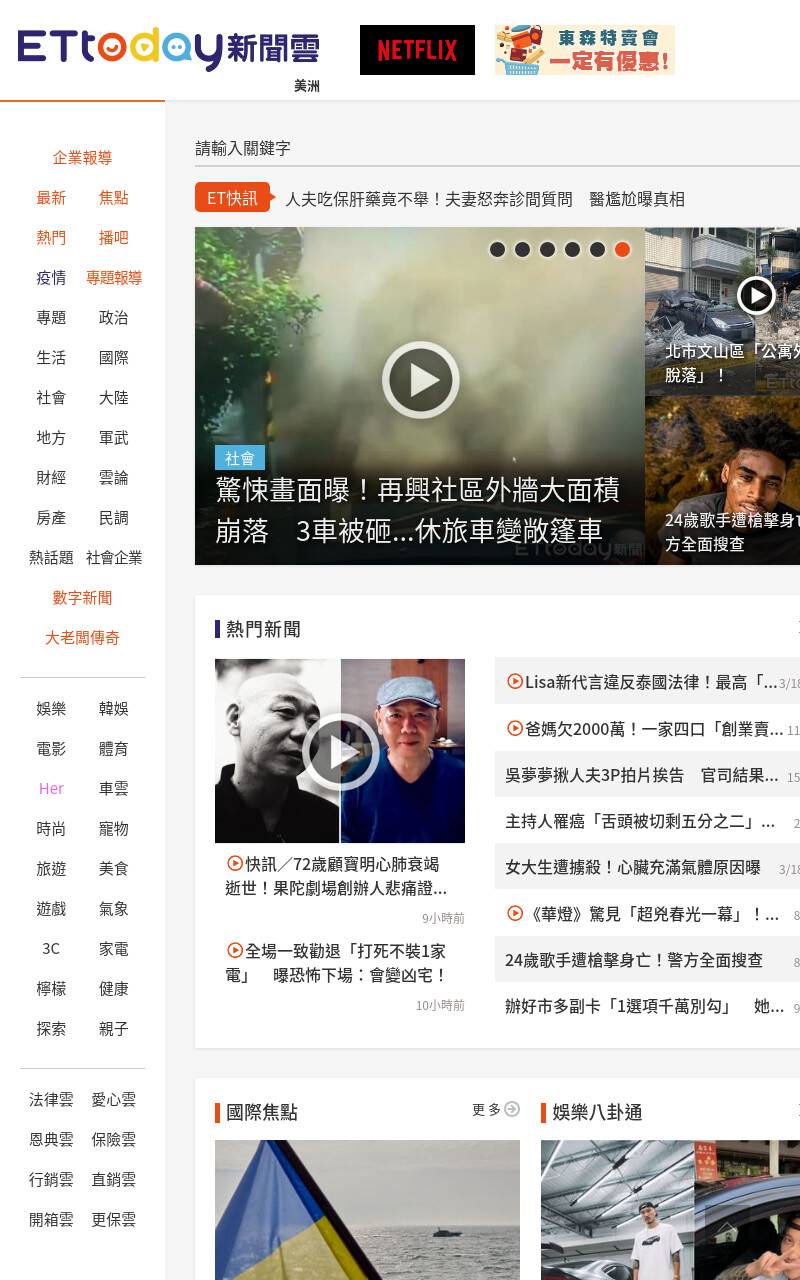Go to the 國際 section
Screen dimensions: 800x1280
coord(114,358)
